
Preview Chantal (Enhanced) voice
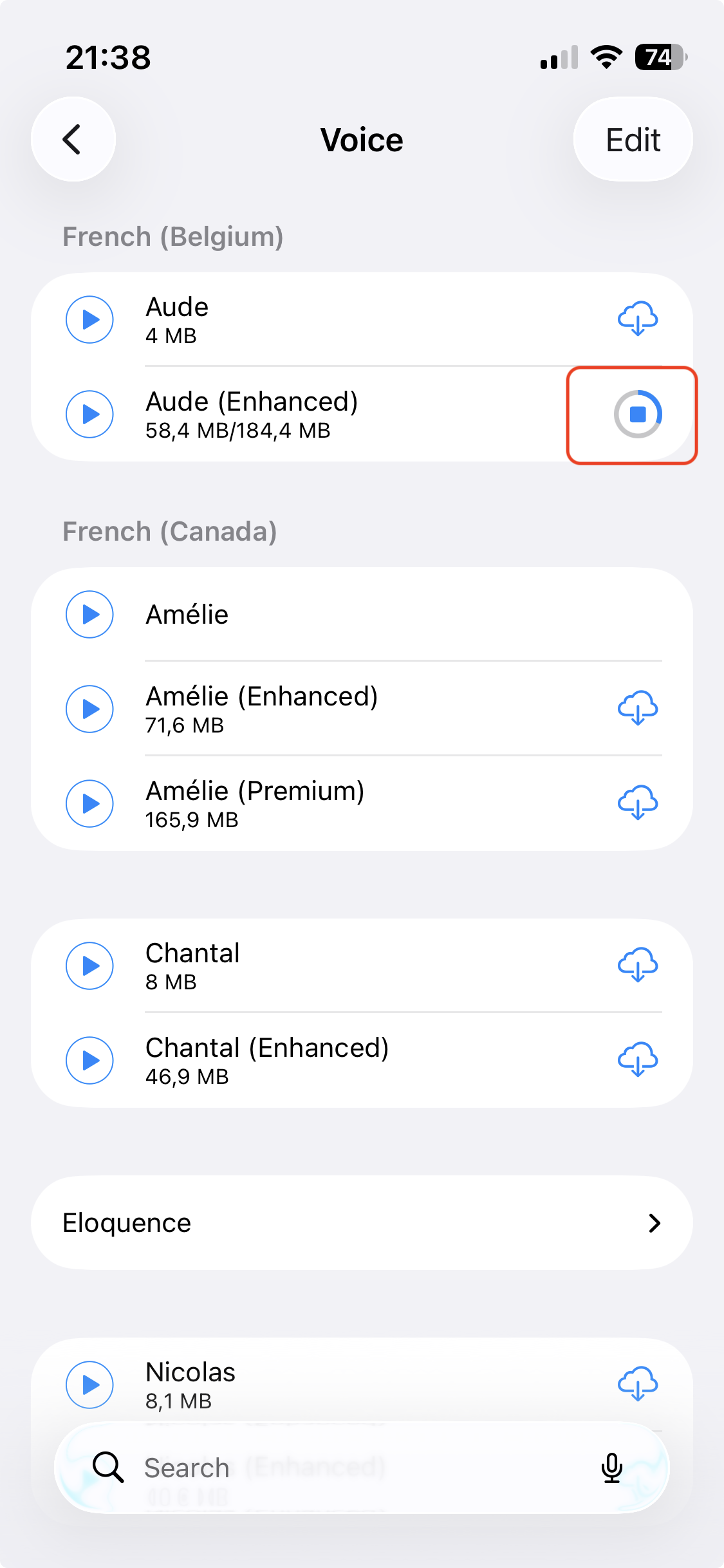click(x=90, y=1061)
